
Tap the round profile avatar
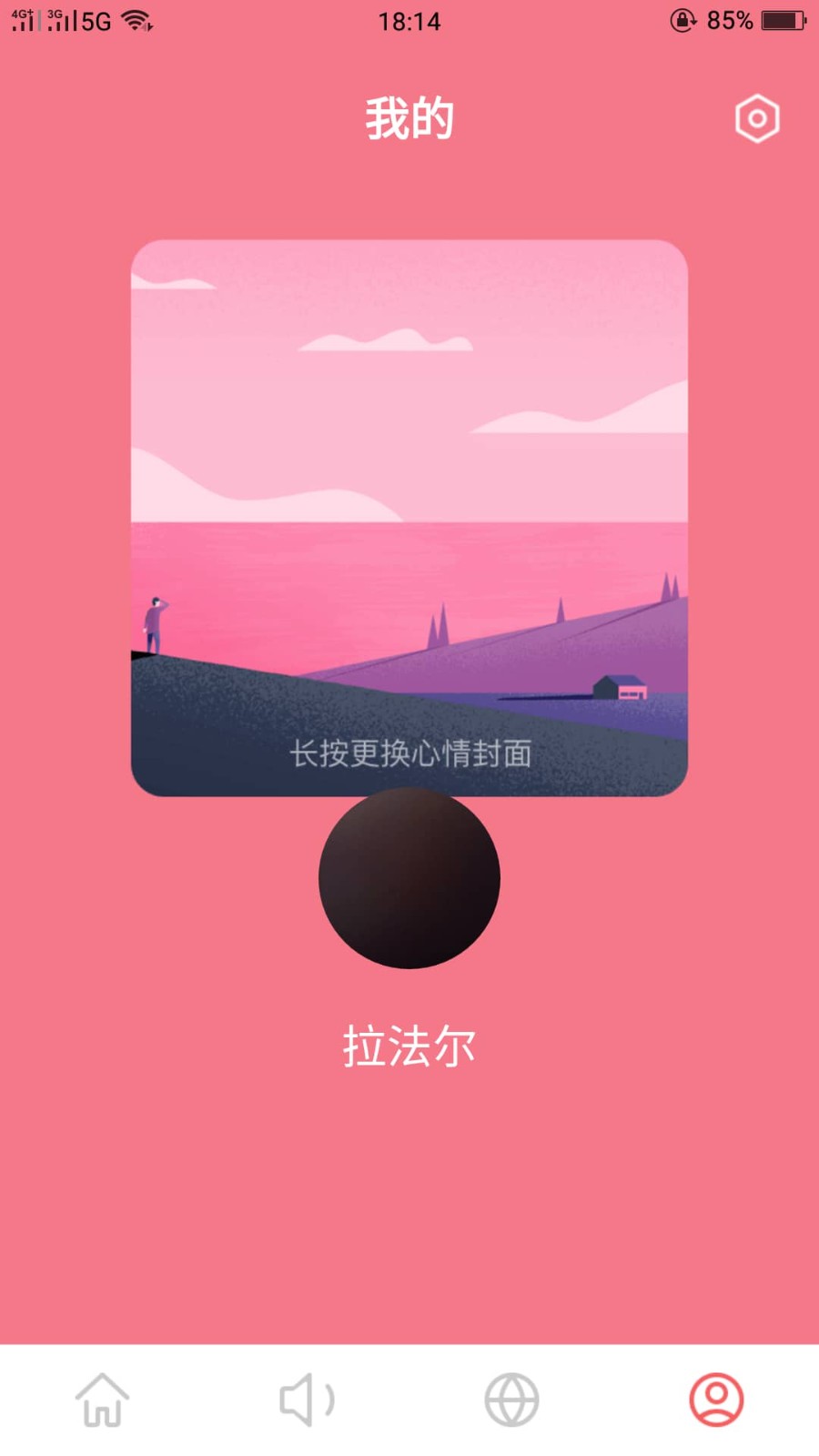409,879
